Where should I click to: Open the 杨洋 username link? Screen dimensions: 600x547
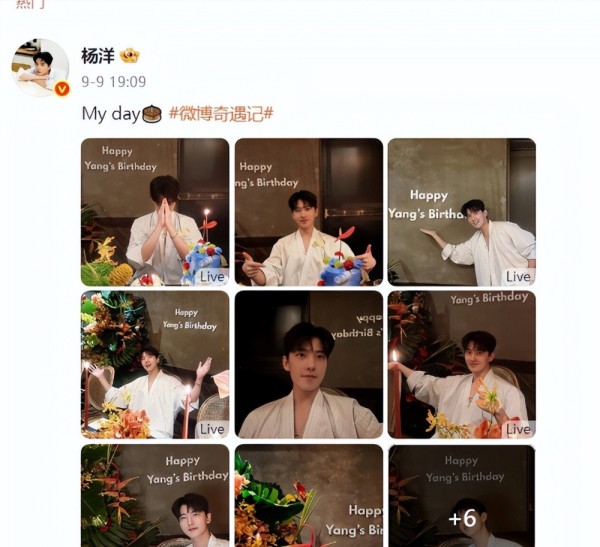100,56
